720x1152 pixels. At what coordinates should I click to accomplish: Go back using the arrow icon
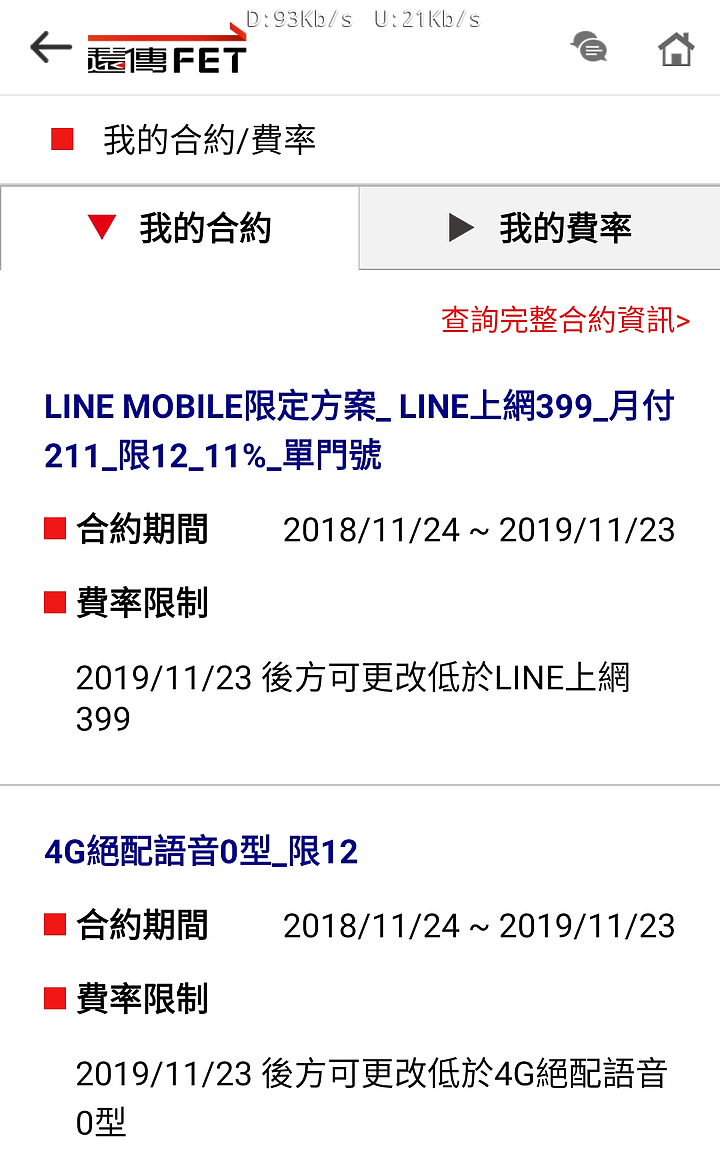click(x=50, y=47)
